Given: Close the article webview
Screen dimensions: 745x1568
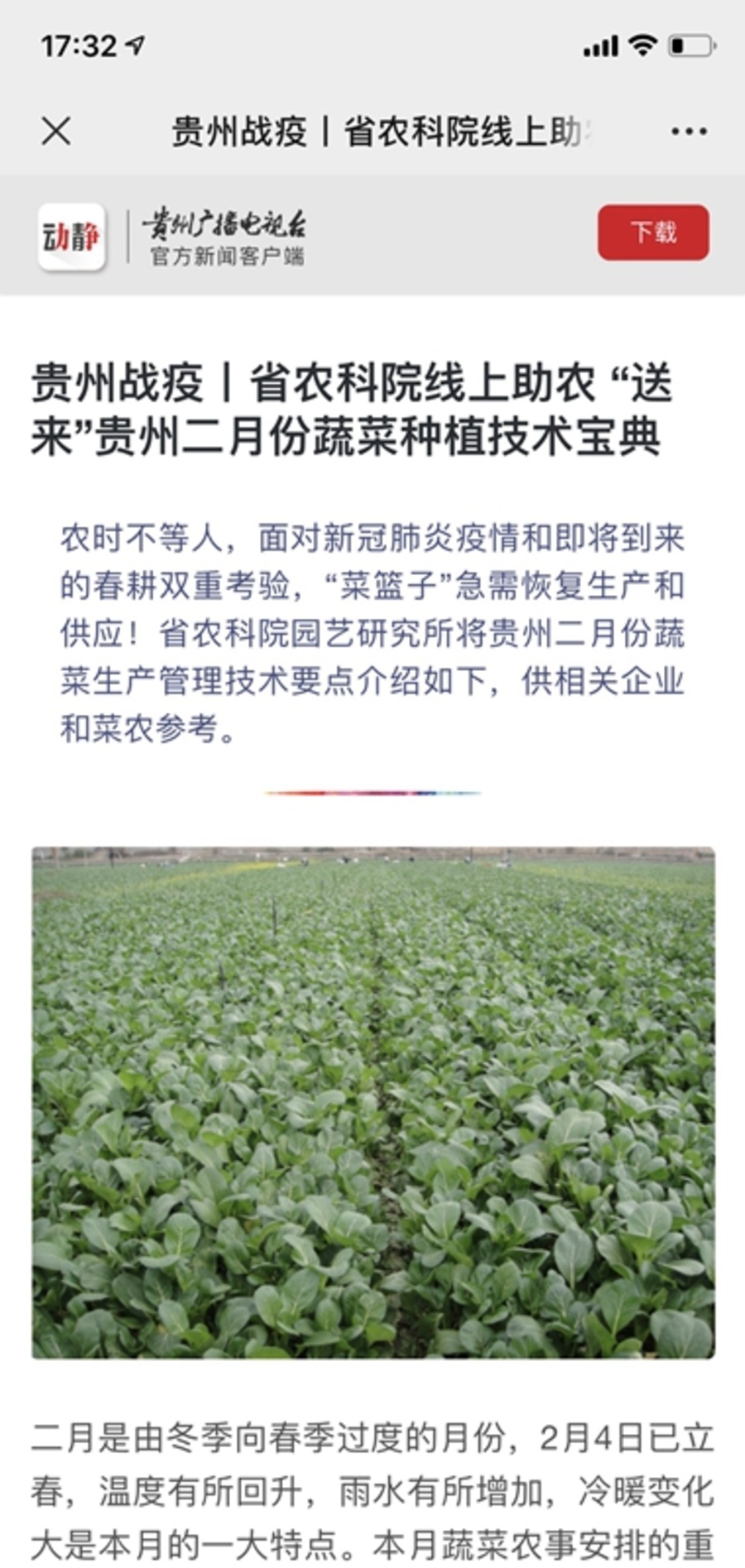Looking at the screenshot, I should click(56, 131).
